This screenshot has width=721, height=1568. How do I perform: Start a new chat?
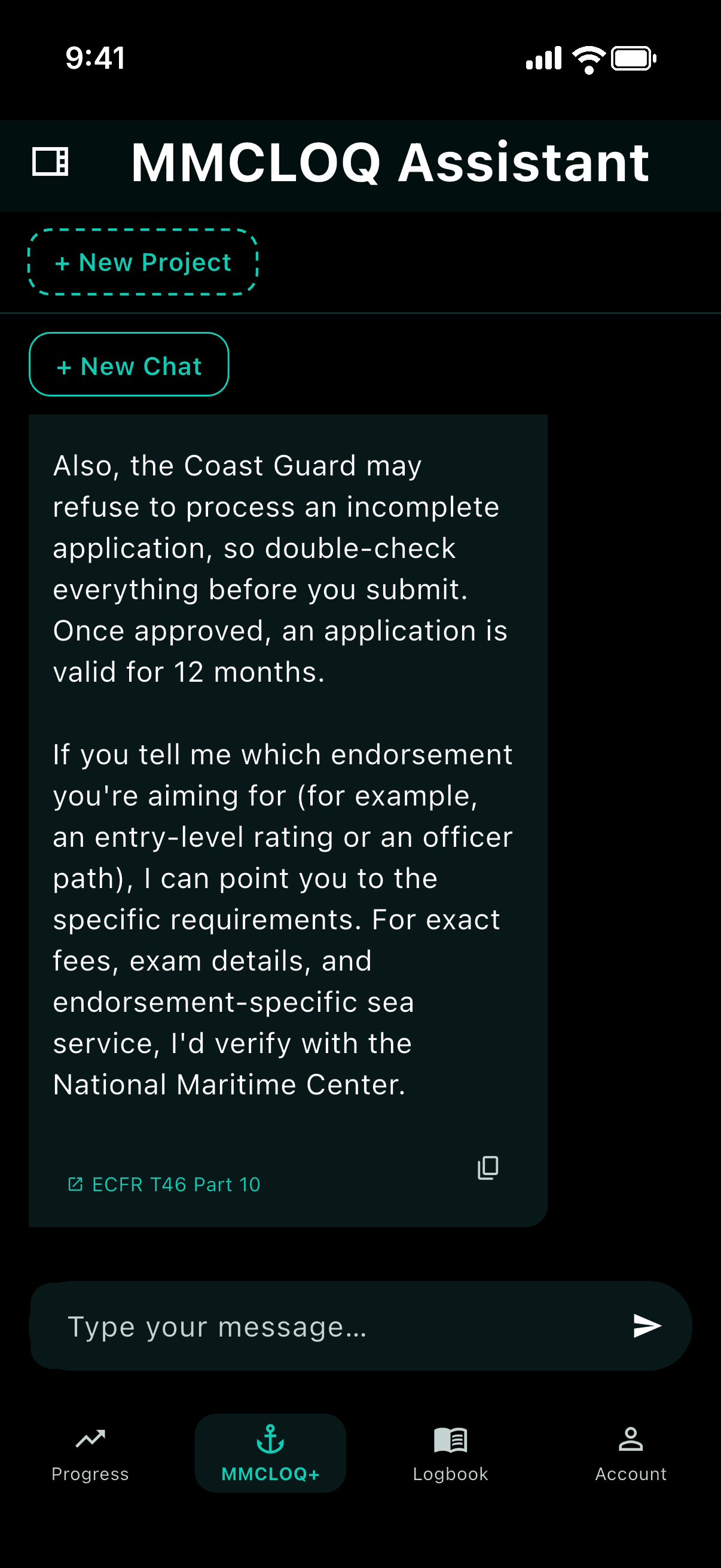[x=129, y=365]
